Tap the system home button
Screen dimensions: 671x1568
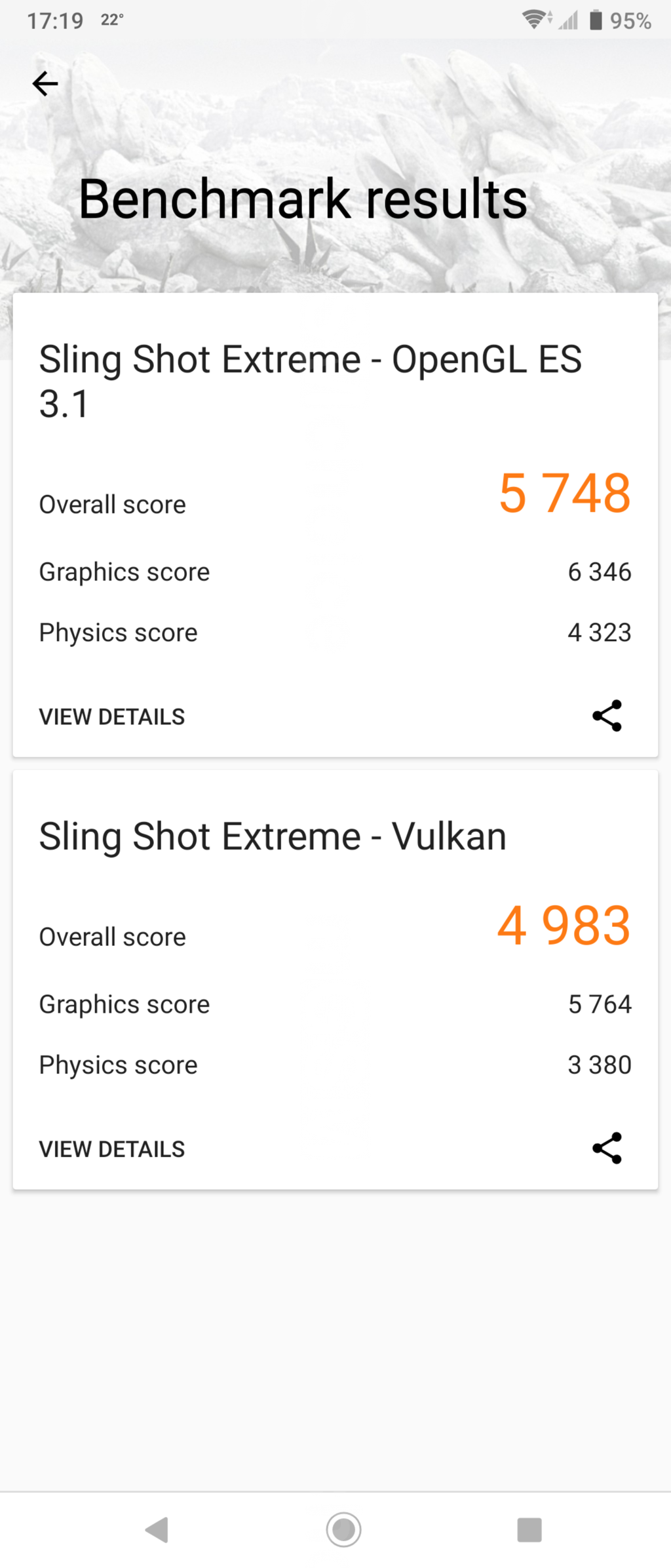click(x=343, y=1529)
